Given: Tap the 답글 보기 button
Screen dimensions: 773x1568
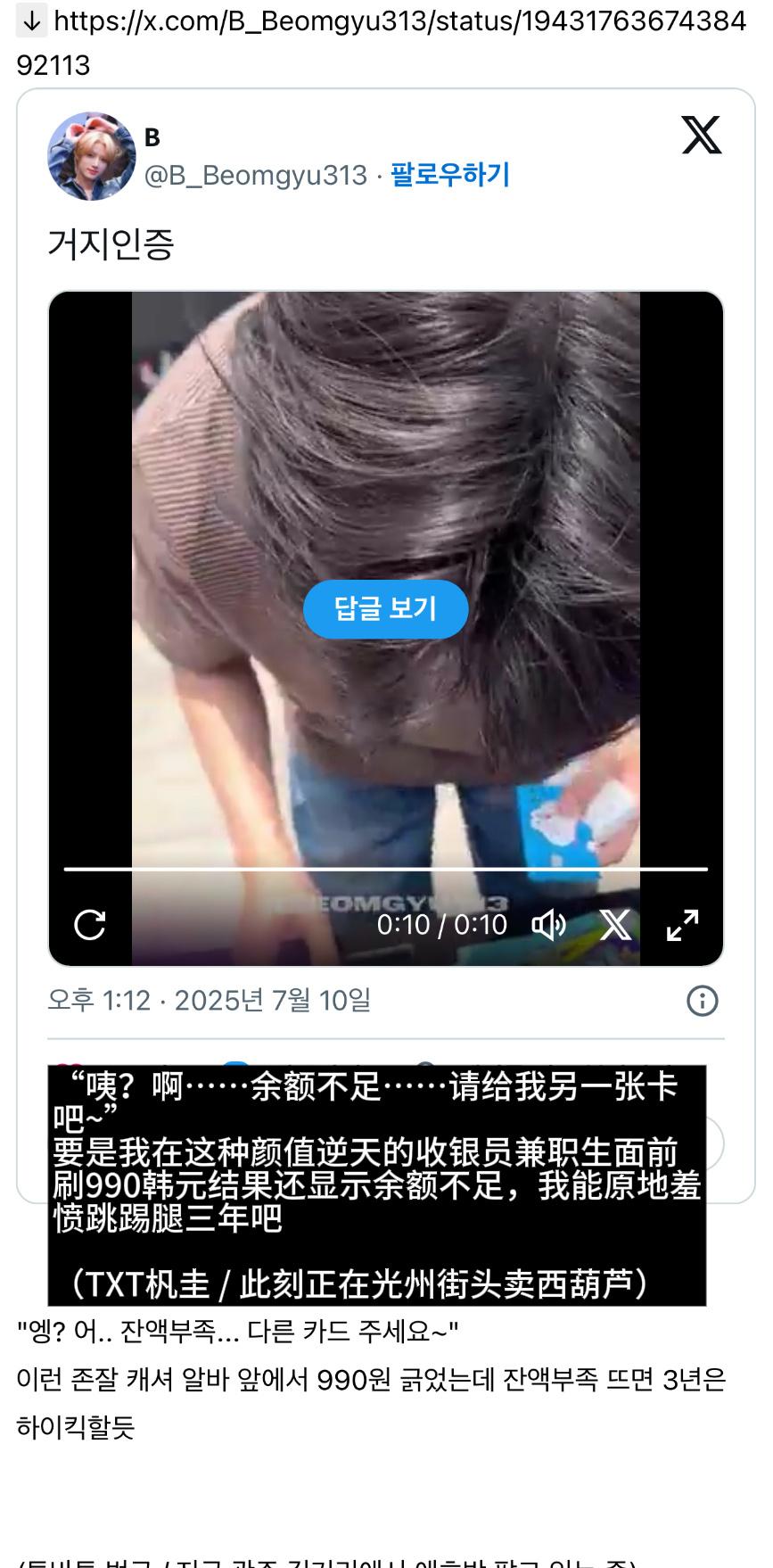Looking at the screenshot, I should click(386, 609).
